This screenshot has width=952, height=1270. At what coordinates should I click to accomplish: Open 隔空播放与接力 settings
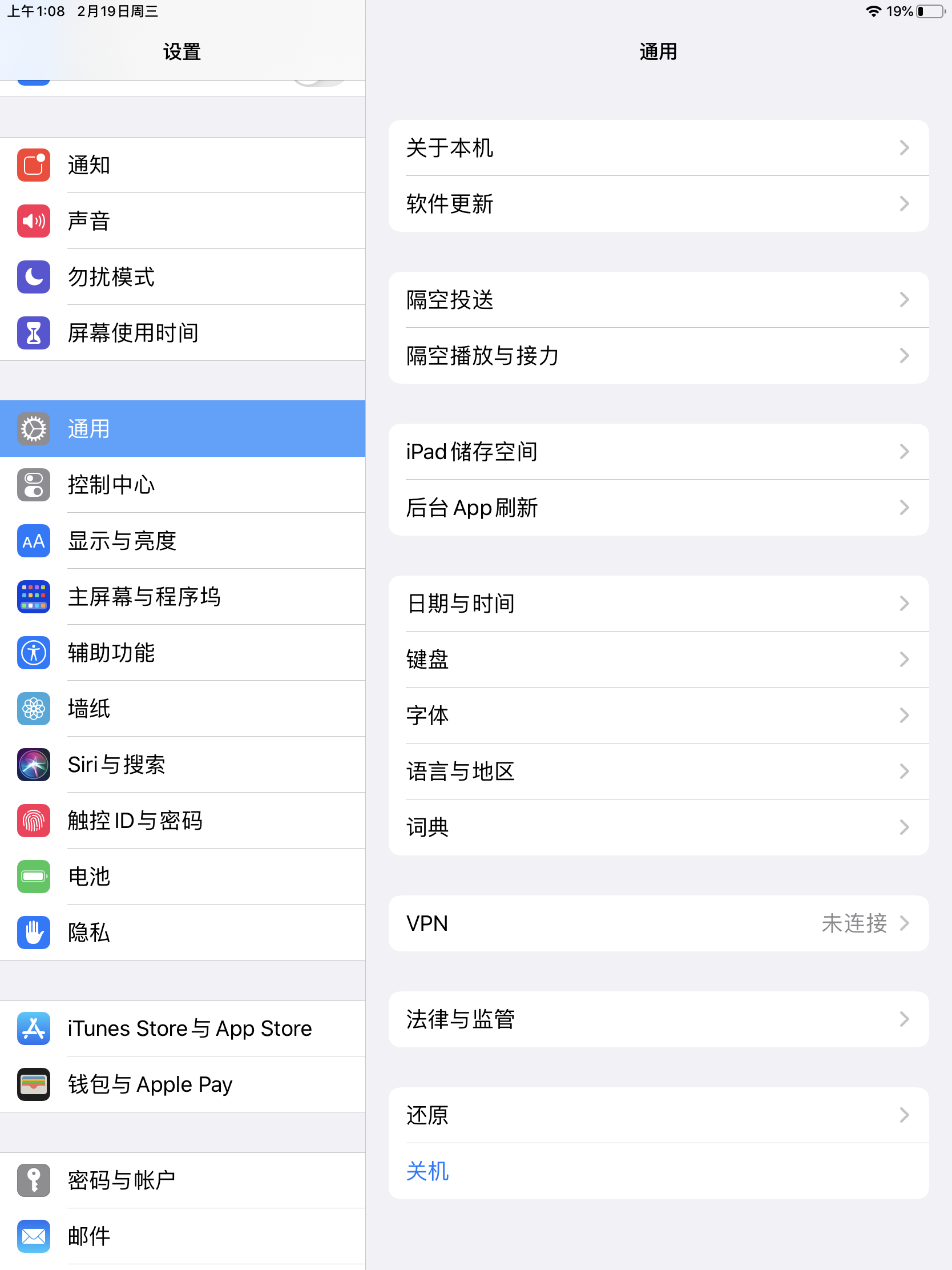tap(657, 355)
